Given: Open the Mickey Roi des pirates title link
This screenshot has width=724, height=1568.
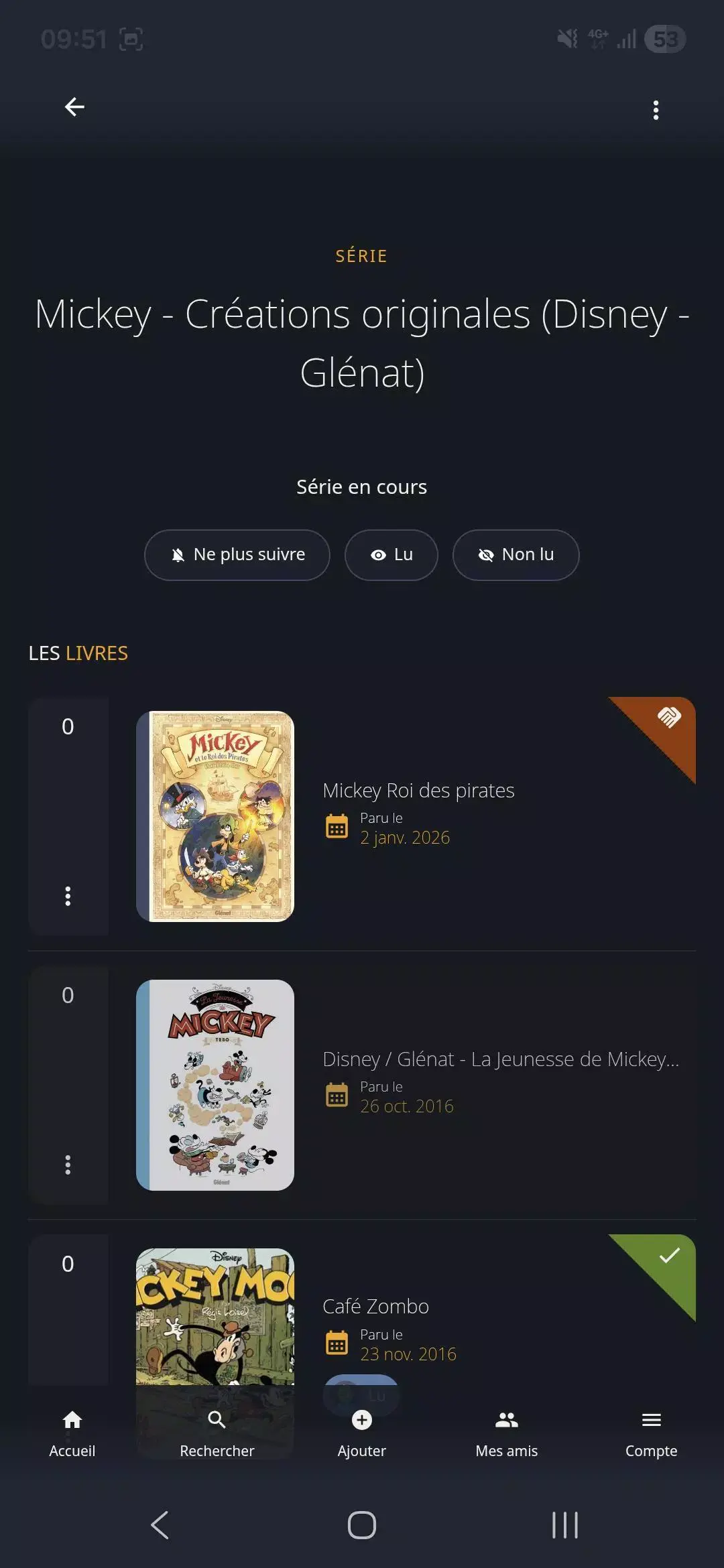Looking at the screenshot, I should tap(418, 791).
